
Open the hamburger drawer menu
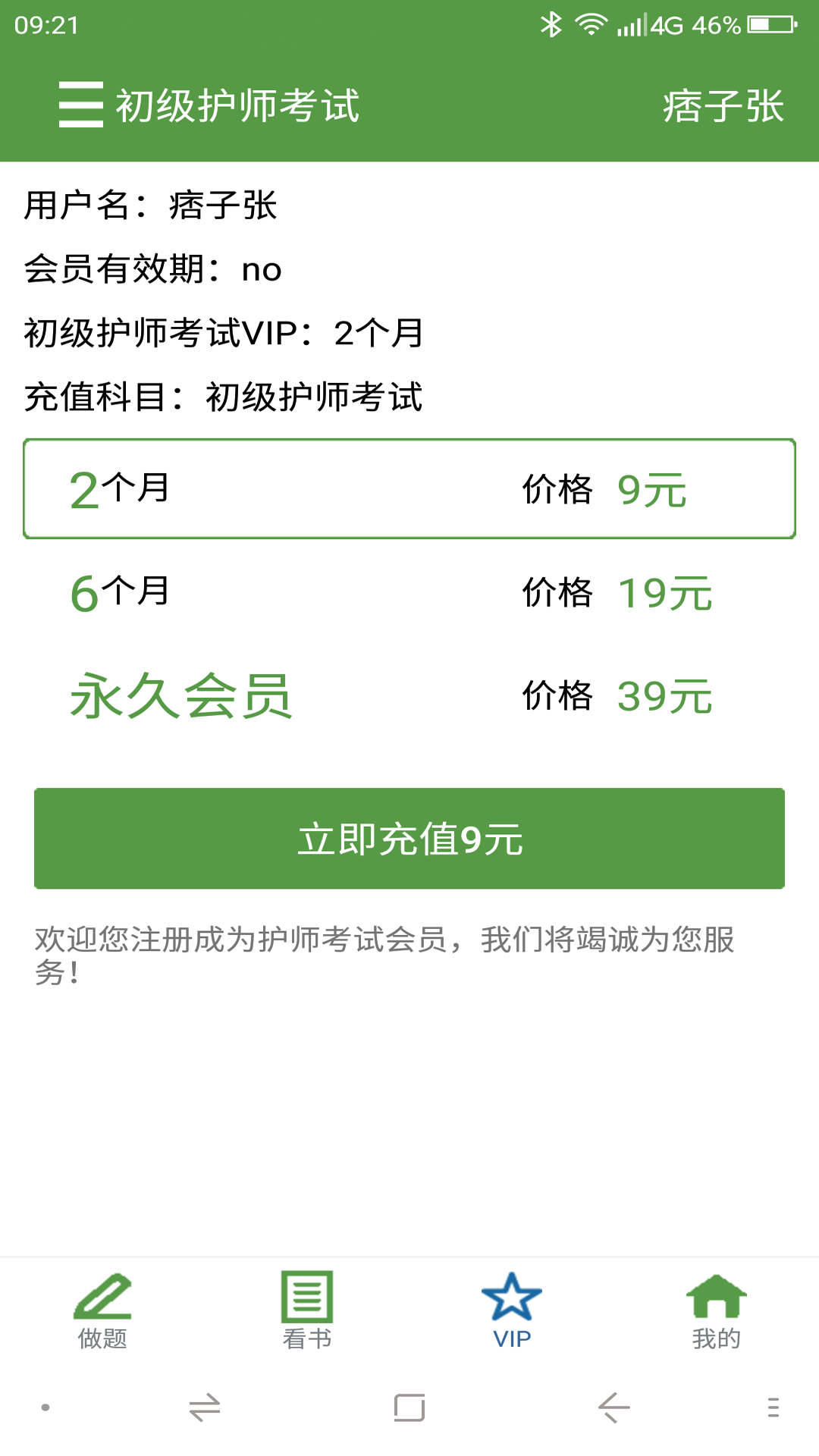click(80, 105)
